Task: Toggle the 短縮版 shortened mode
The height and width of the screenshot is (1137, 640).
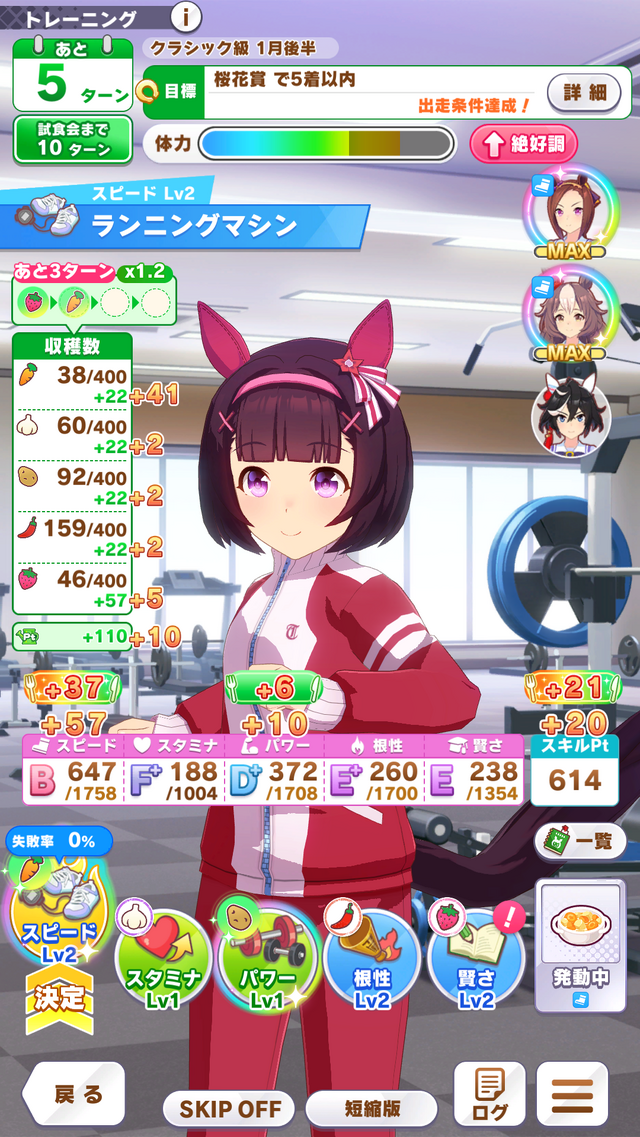Action: point(371,1108)
